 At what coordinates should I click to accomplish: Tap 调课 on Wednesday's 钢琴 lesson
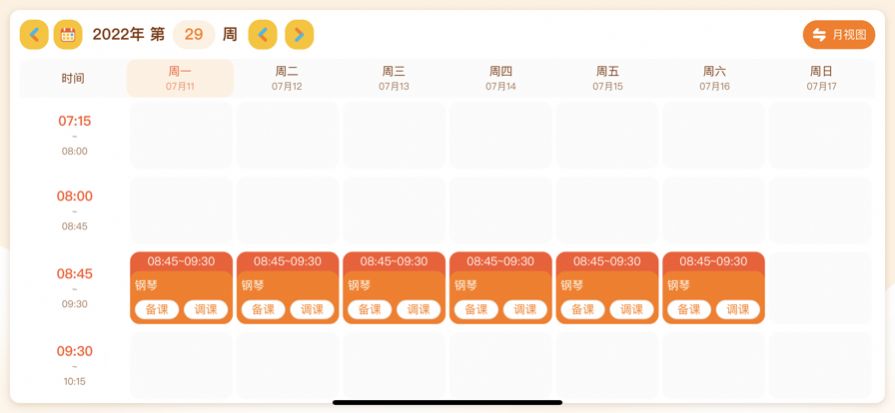click(419, 309)
